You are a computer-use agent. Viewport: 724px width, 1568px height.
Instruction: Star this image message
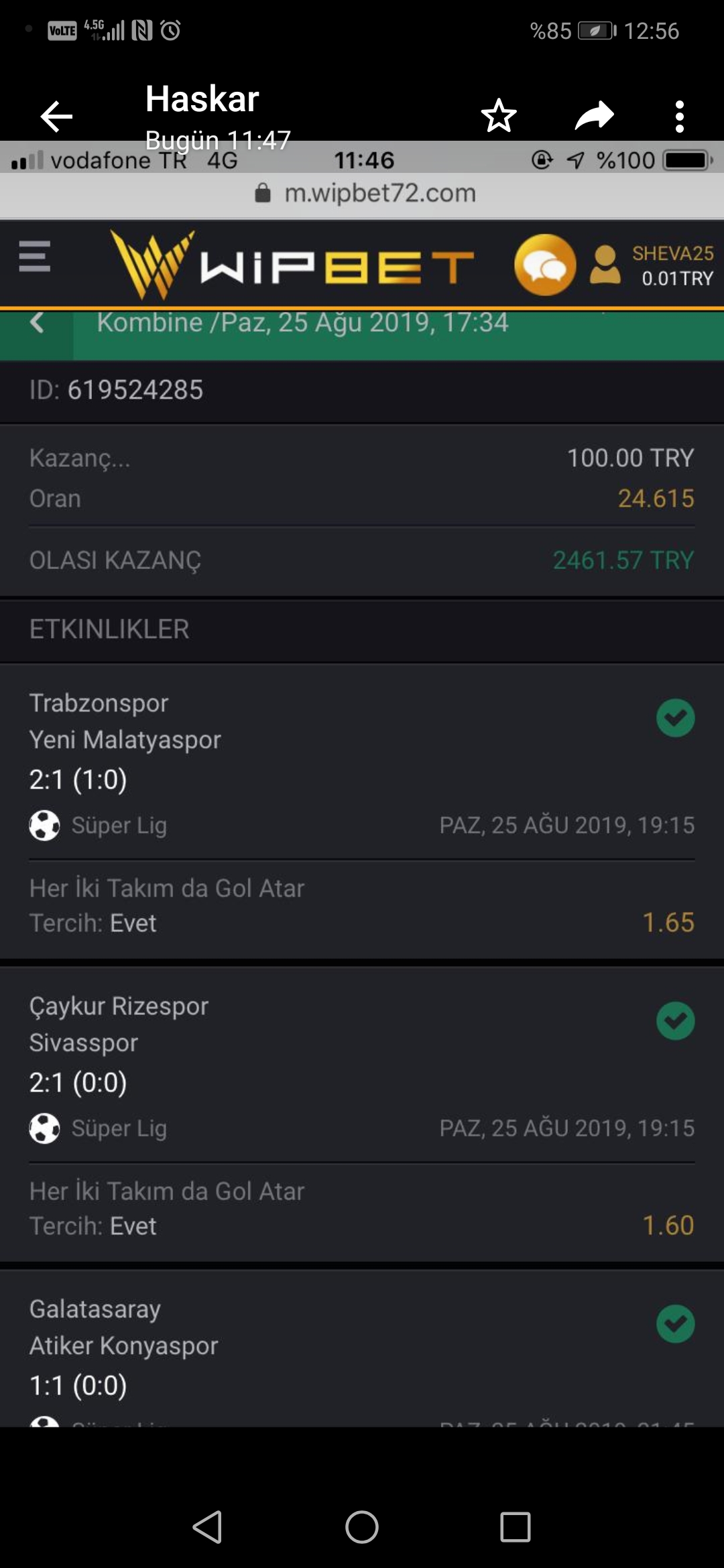(499, 116)
